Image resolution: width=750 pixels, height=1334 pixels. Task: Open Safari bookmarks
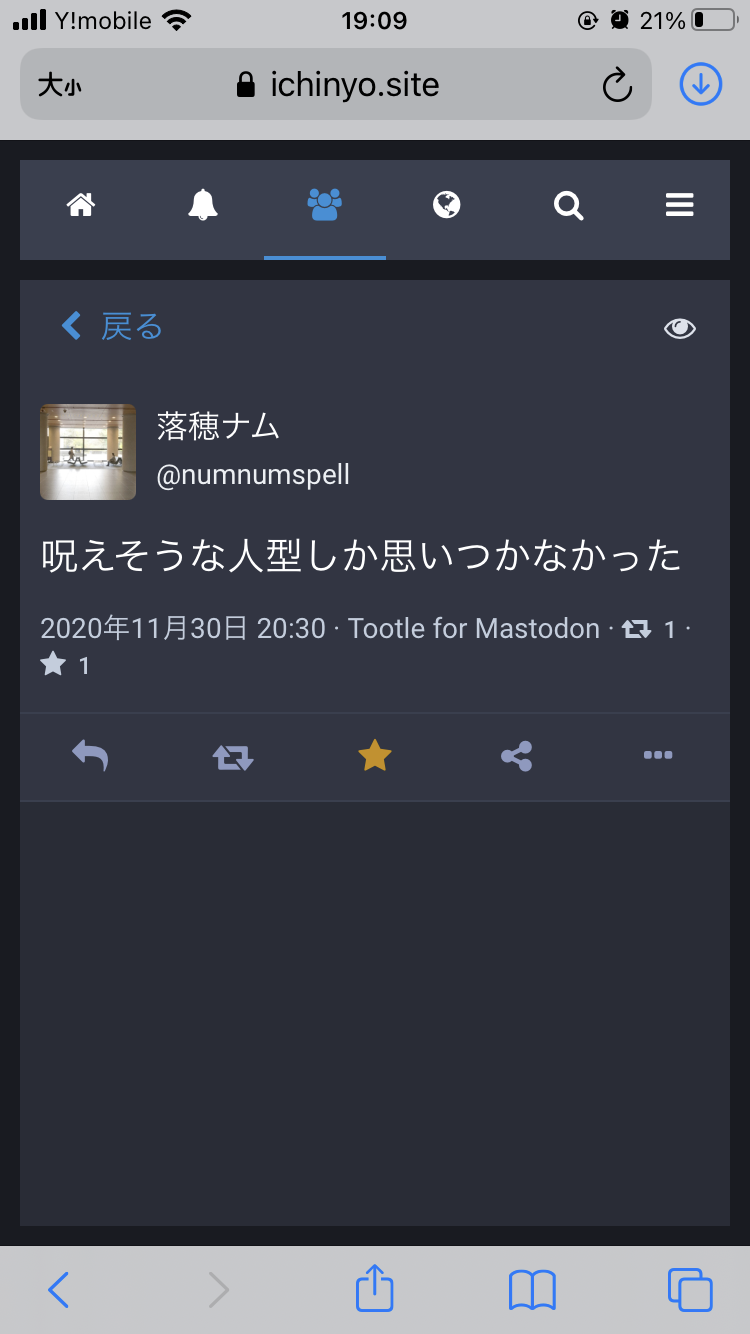click(x=532, y=1290)
